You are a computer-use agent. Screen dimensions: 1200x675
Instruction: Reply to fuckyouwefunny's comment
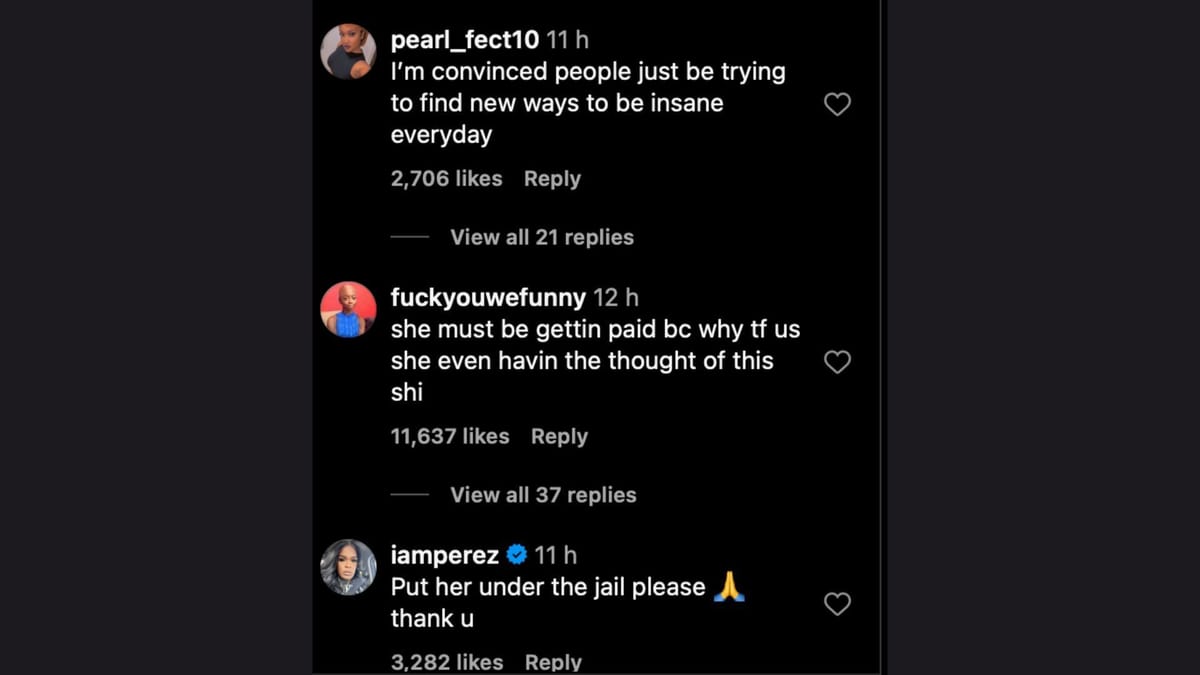pyautogui.click(x=559, y=436)
